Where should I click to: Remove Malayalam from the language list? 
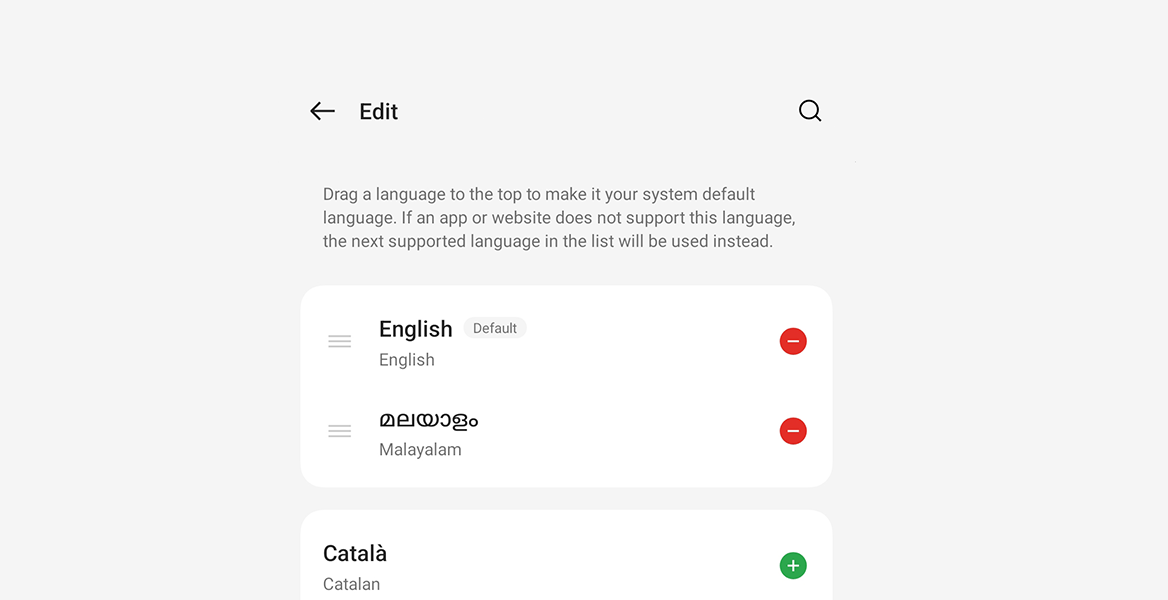pos(793,432)
